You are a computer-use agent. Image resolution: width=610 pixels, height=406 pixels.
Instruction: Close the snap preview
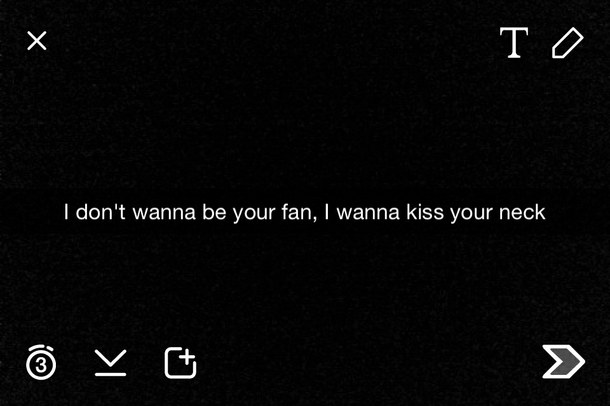point(37,42)
